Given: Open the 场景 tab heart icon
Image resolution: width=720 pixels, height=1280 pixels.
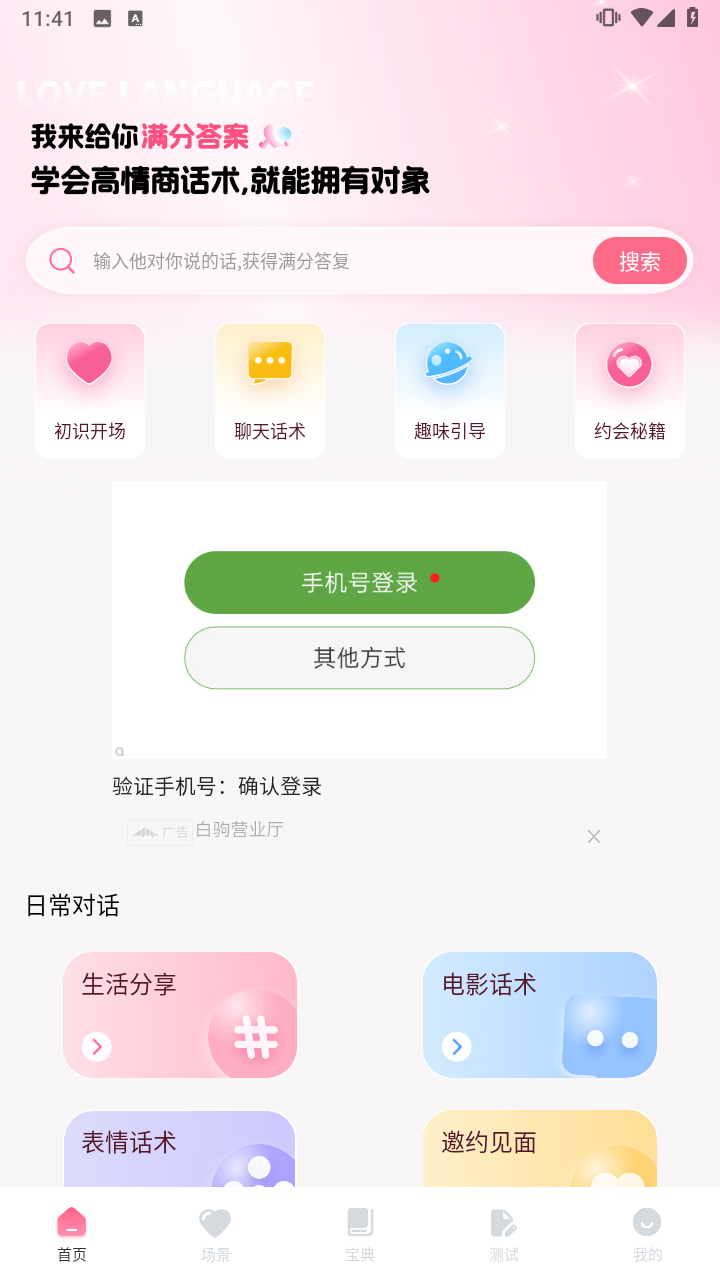Looking at the screenshot, I should pos(215,1222).
